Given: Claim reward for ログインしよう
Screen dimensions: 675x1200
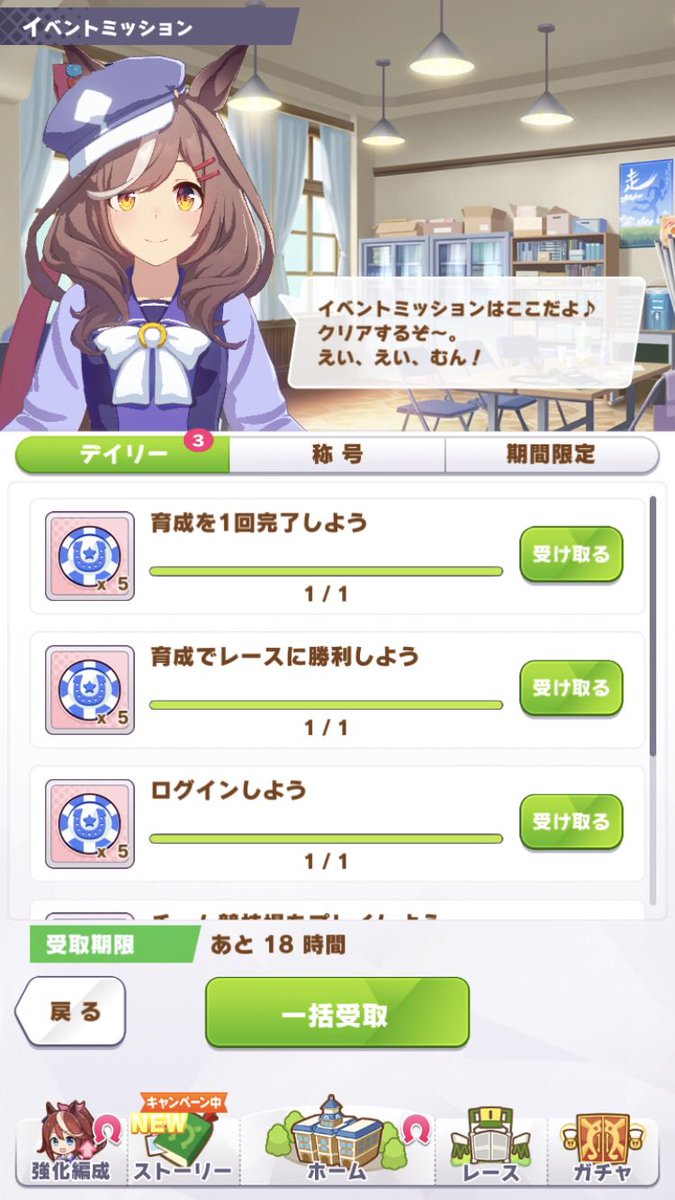Looking at the screenshot, I should click(571, 822).
